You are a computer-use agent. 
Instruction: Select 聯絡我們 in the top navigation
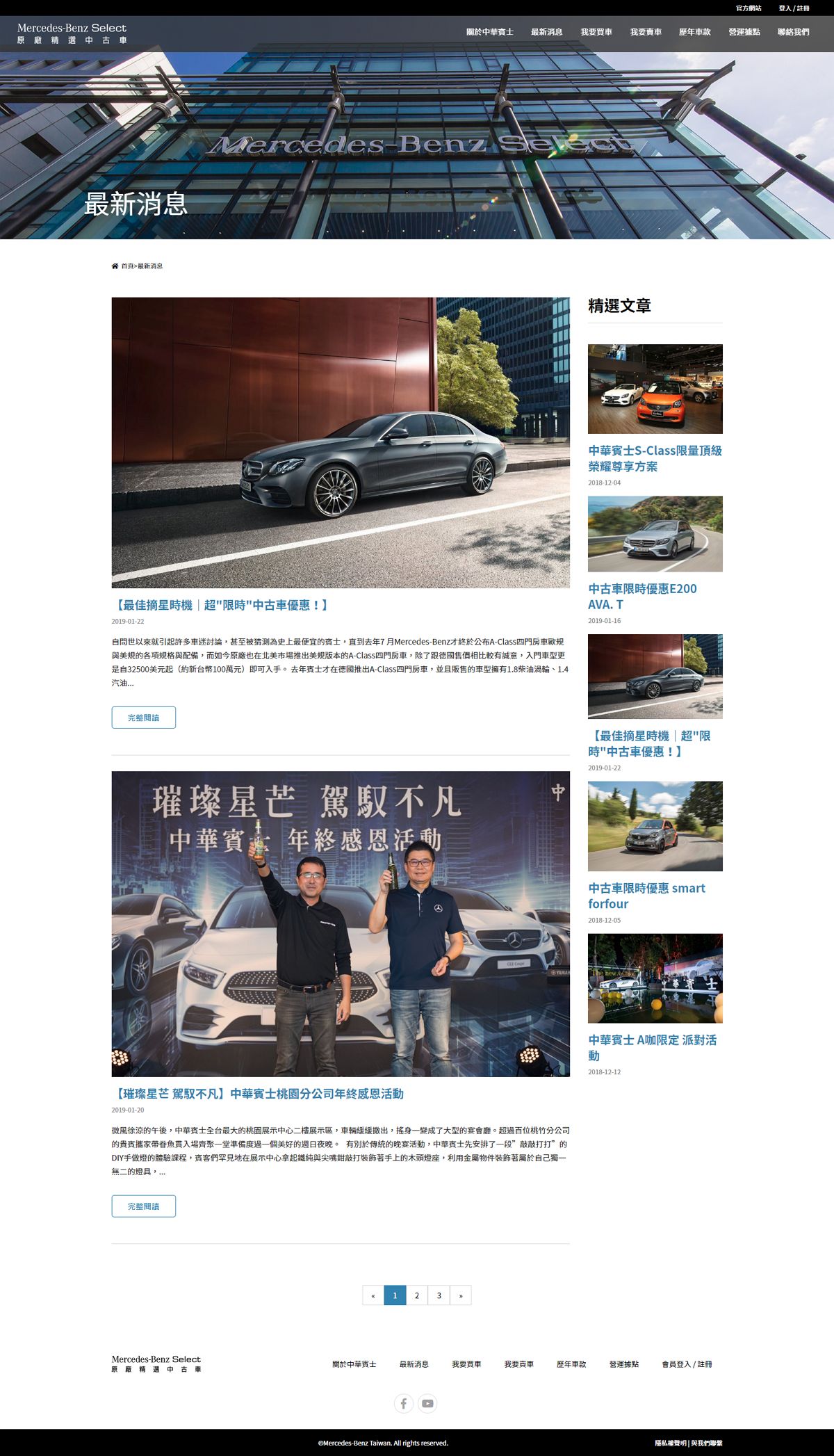793,32
